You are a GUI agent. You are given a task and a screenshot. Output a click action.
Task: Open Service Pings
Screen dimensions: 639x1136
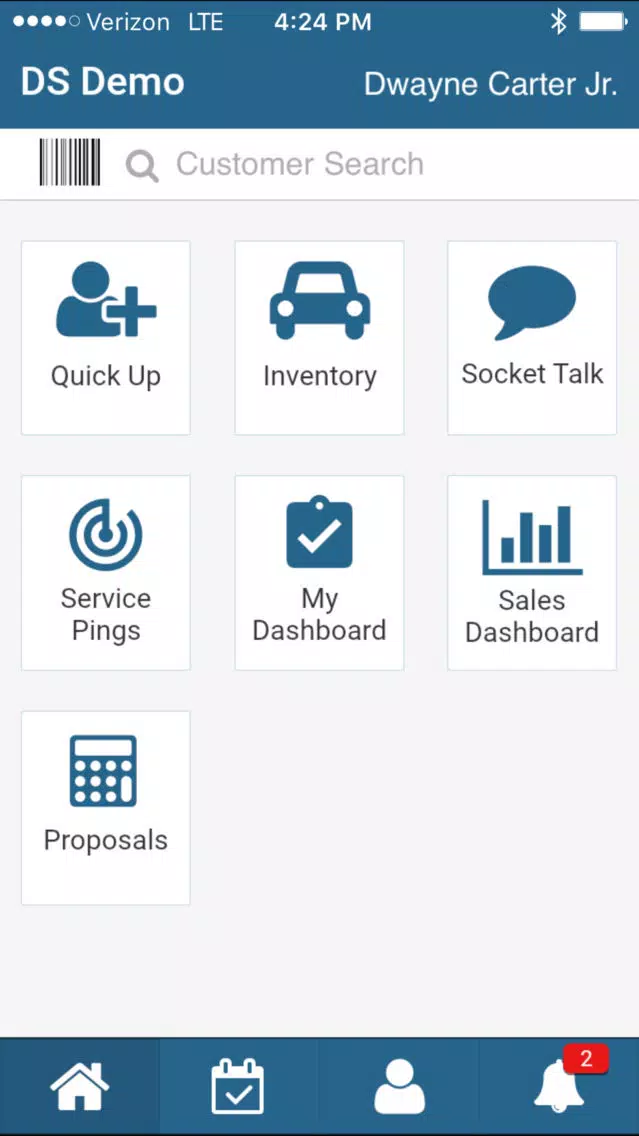[x=106, y=572]
